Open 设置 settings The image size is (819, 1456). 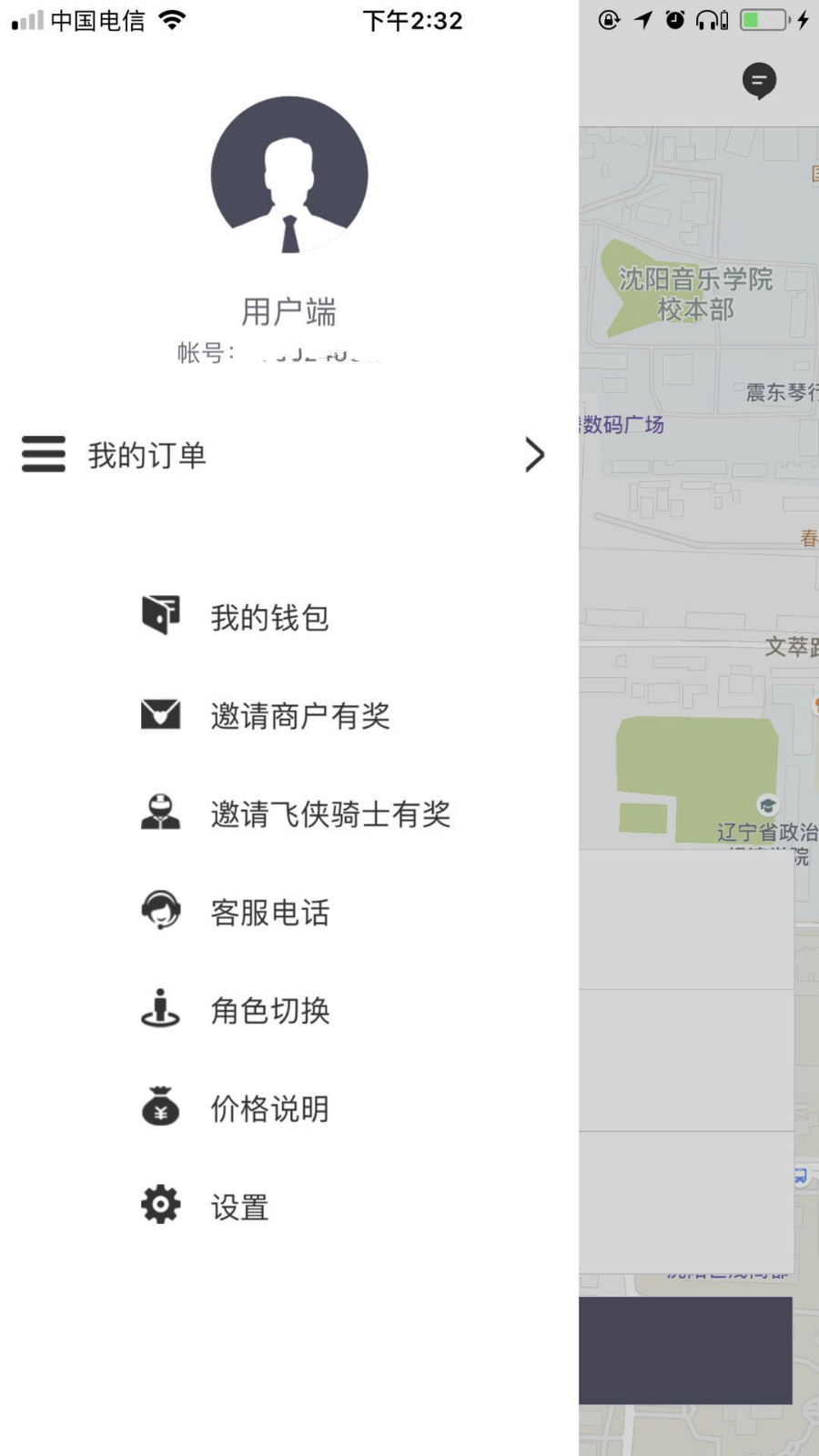pos(239,1207)
